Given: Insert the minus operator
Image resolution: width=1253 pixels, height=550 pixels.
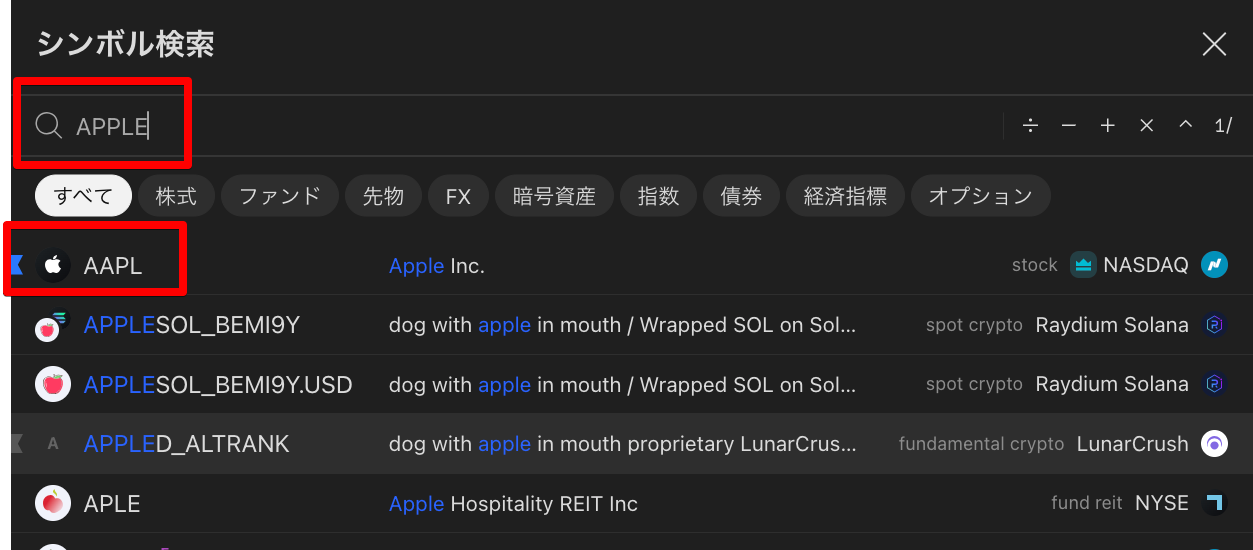Looking at the screenshot, I should (x=1069, y=126).
